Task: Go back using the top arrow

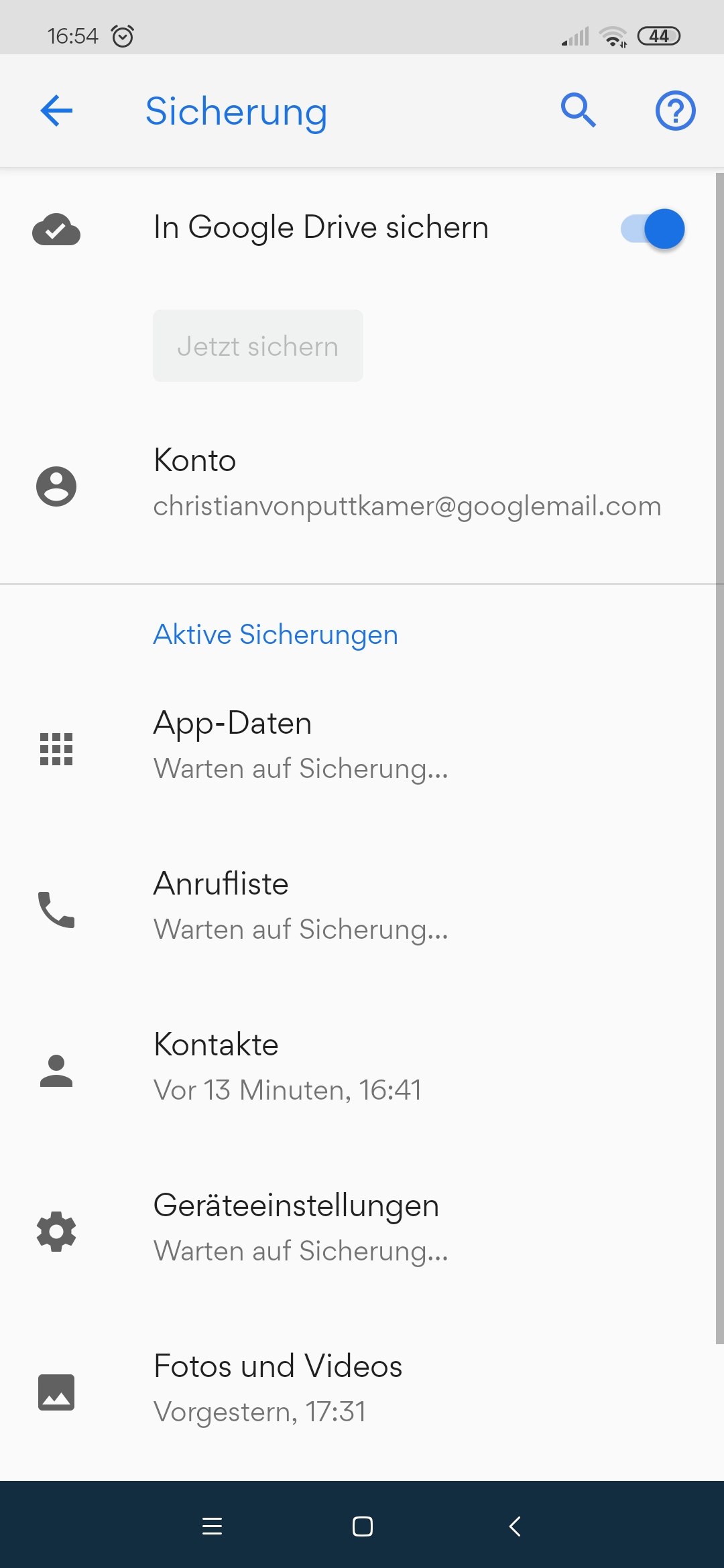Action: [x=56, y=111]
